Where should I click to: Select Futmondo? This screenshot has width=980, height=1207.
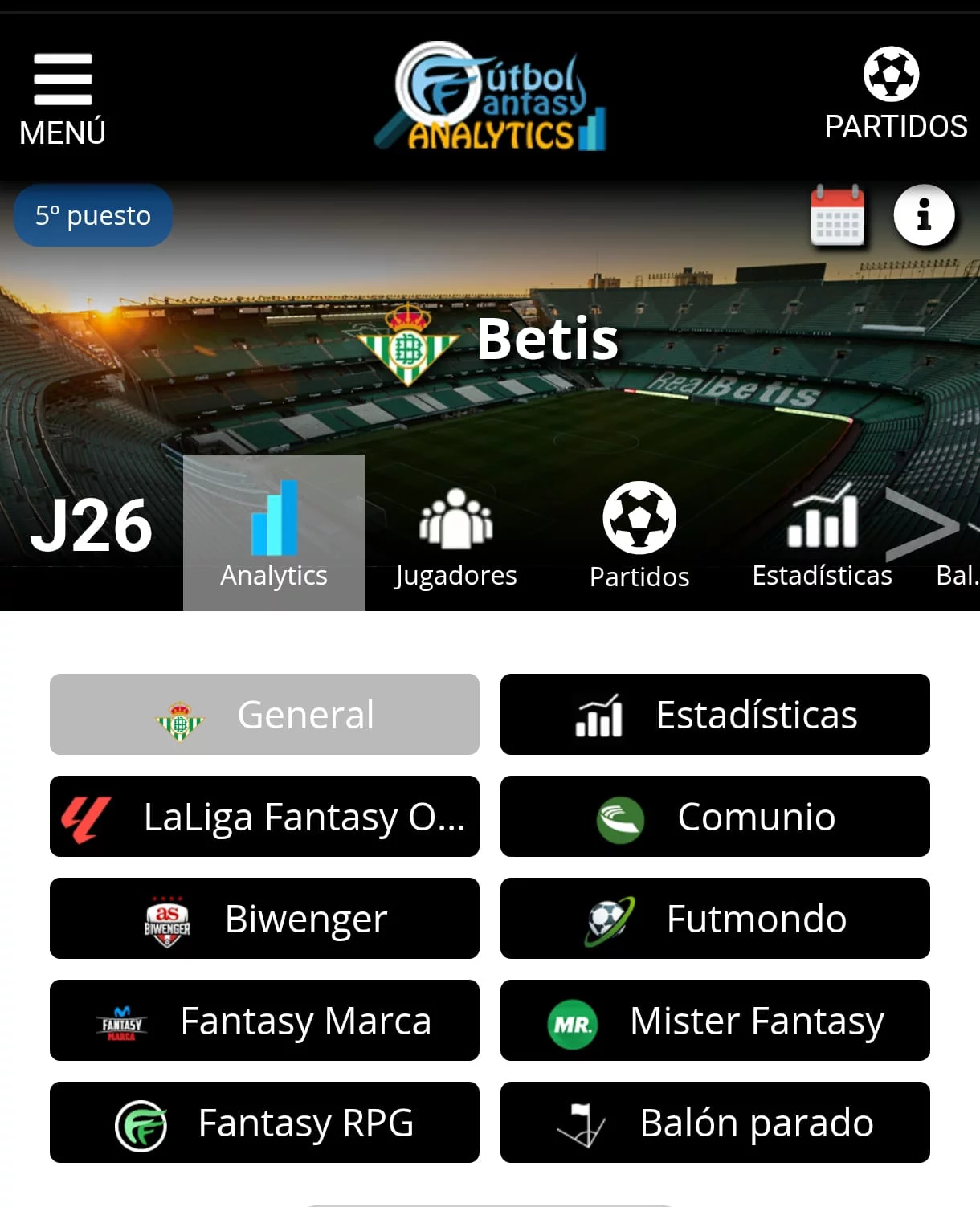(x=715, y=918)
